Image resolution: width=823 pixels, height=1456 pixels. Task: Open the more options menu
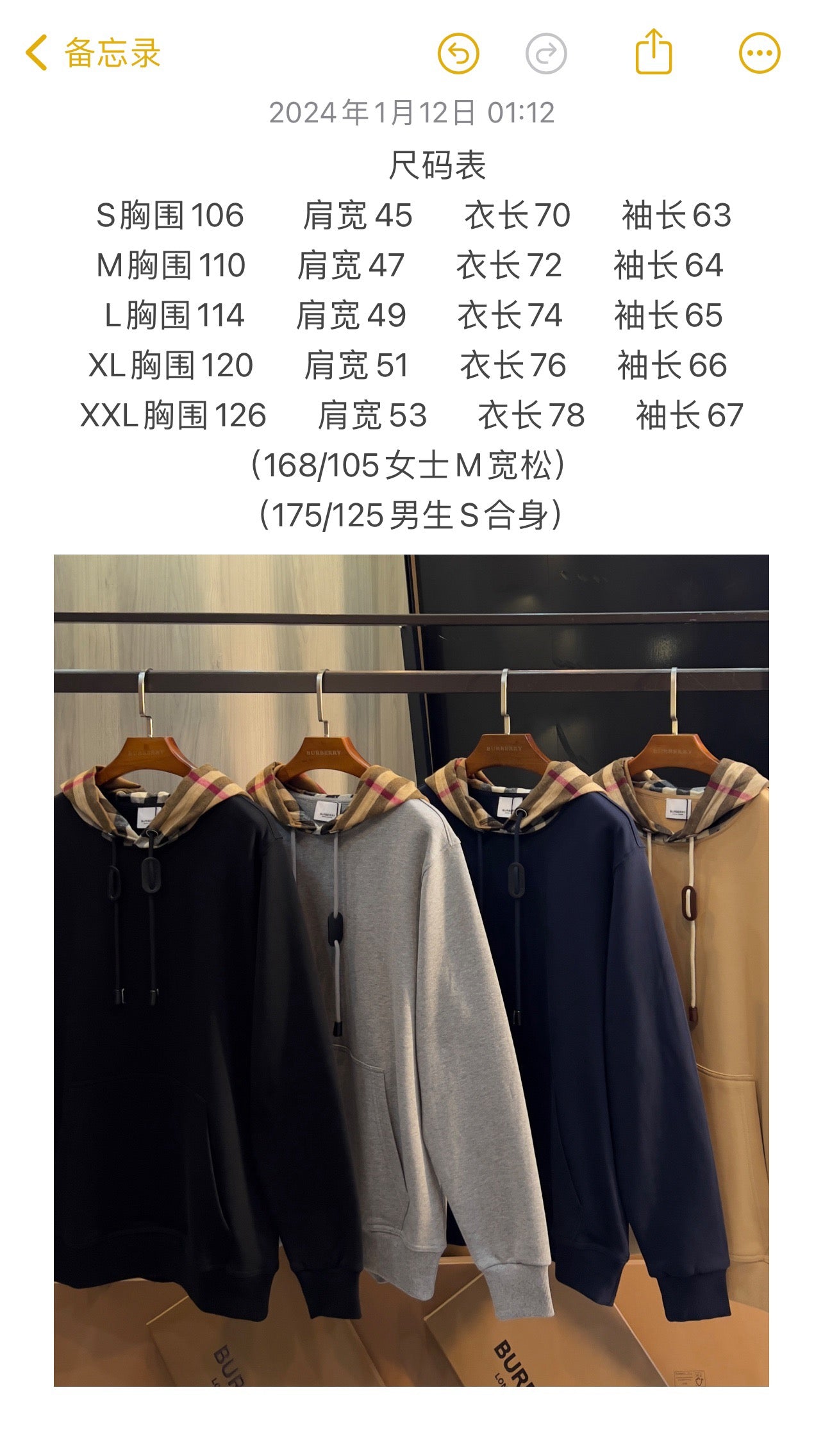[760, 53]
